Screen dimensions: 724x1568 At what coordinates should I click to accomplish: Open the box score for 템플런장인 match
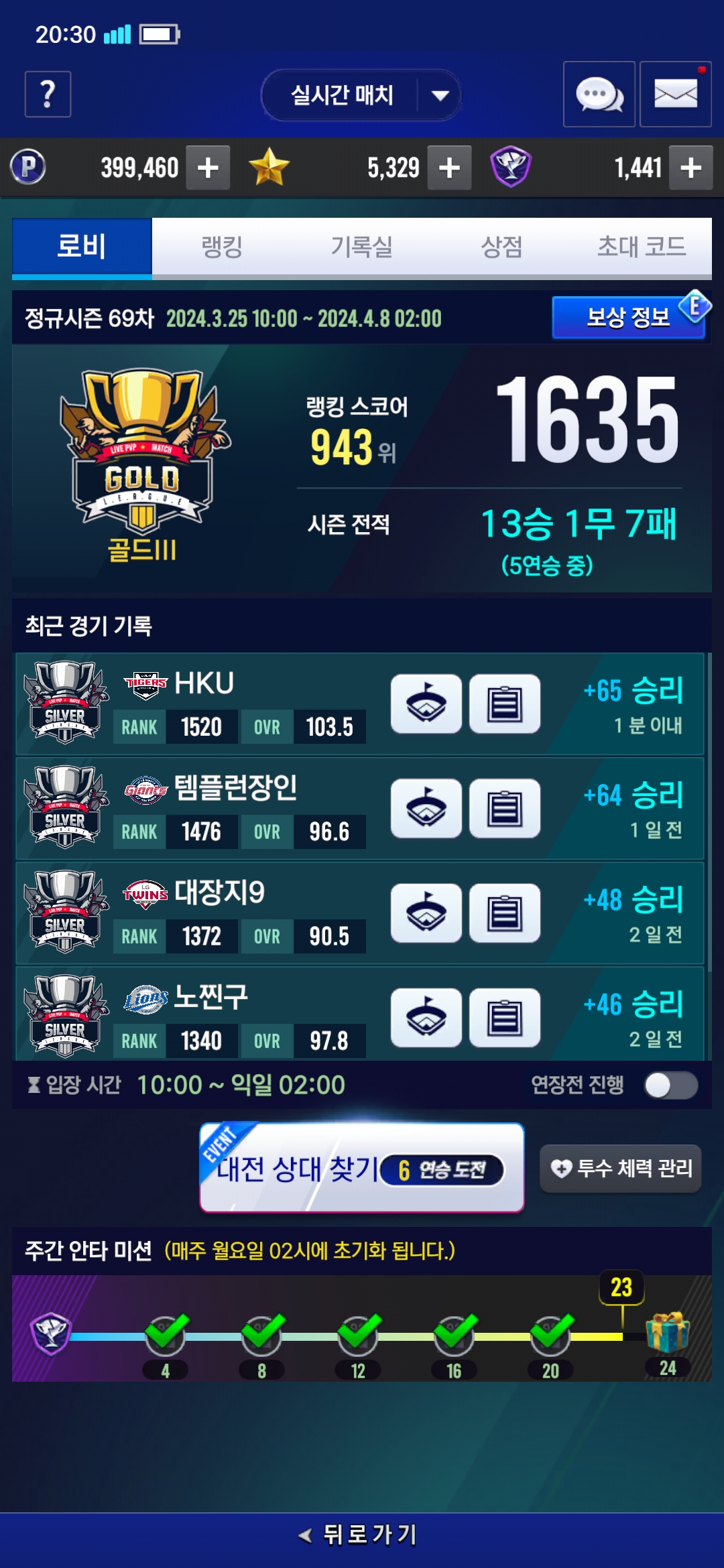505,808
